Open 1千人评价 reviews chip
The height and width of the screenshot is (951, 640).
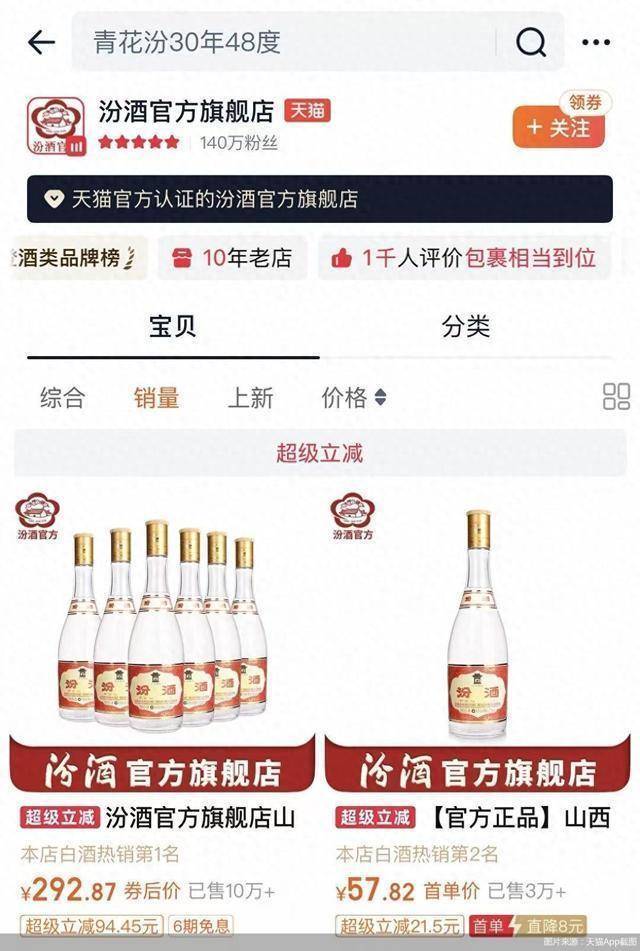[x=463, y=258]
